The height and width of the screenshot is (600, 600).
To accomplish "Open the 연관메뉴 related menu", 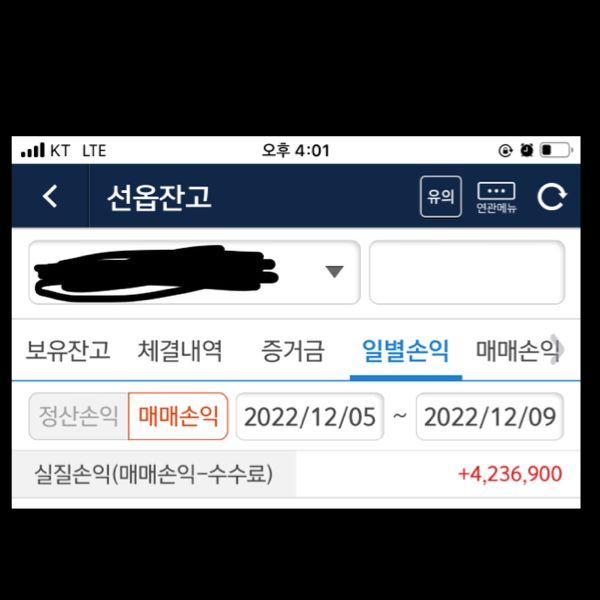I will 496,197.
